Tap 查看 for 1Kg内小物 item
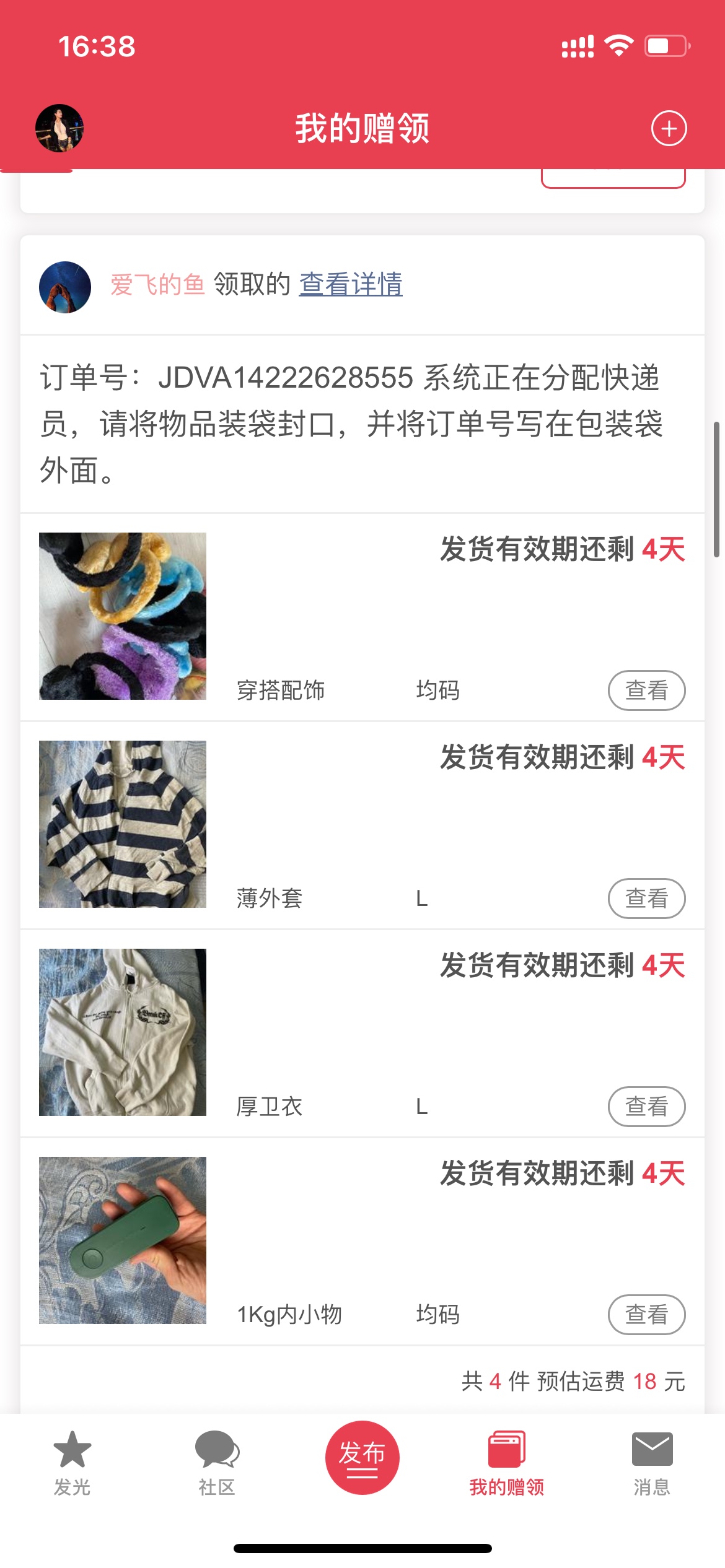 point(646,1314)
